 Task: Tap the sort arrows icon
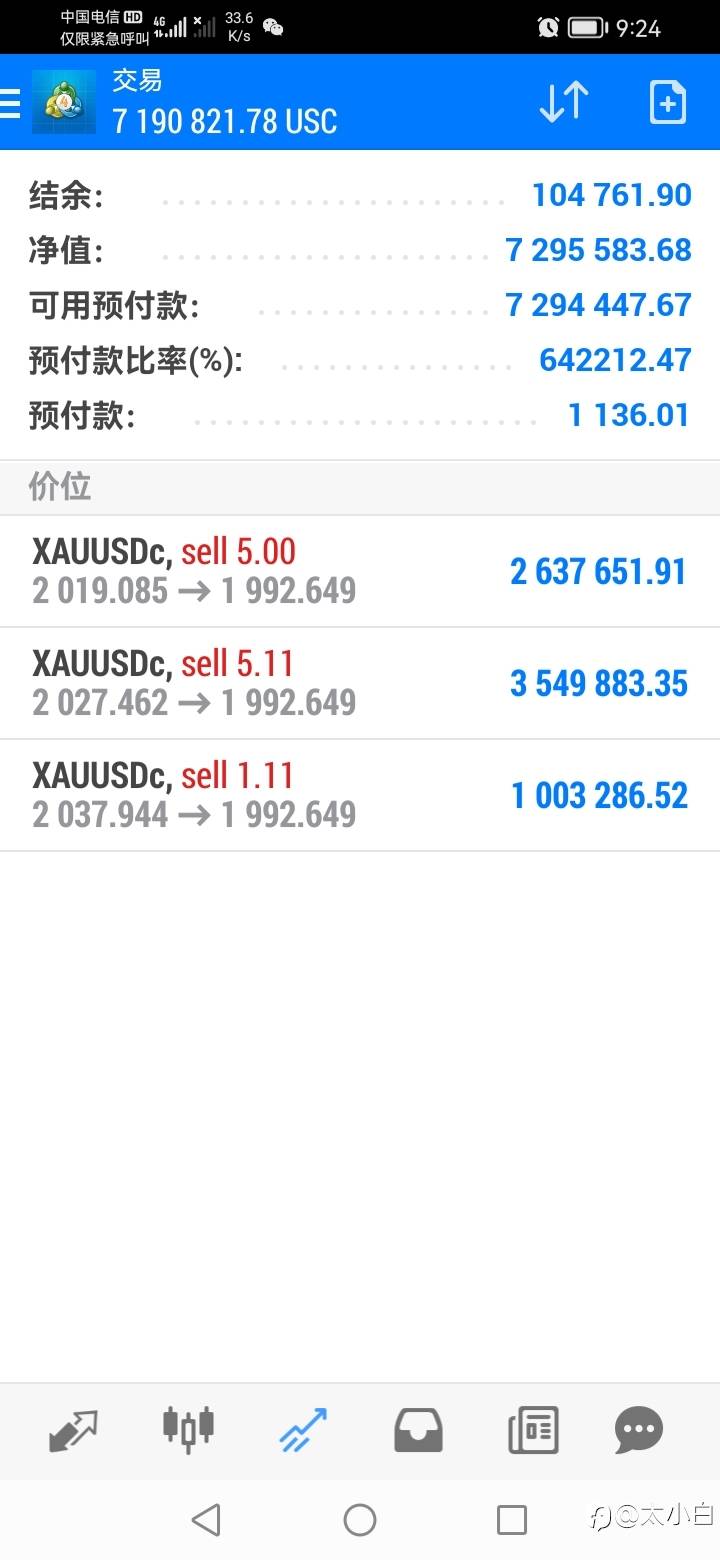(x=564, y=102)
